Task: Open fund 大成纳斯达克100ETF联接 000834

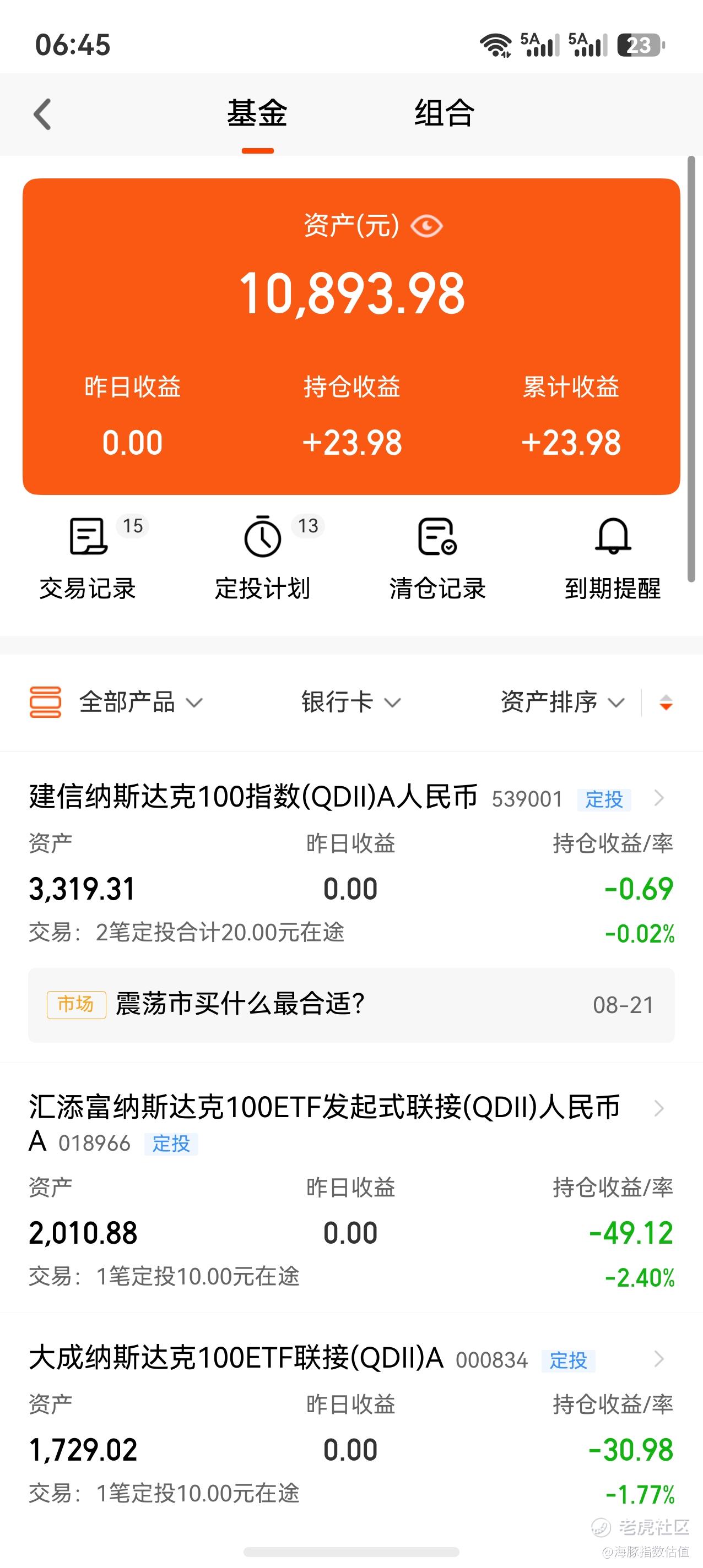Action: tap(351, 1424)
